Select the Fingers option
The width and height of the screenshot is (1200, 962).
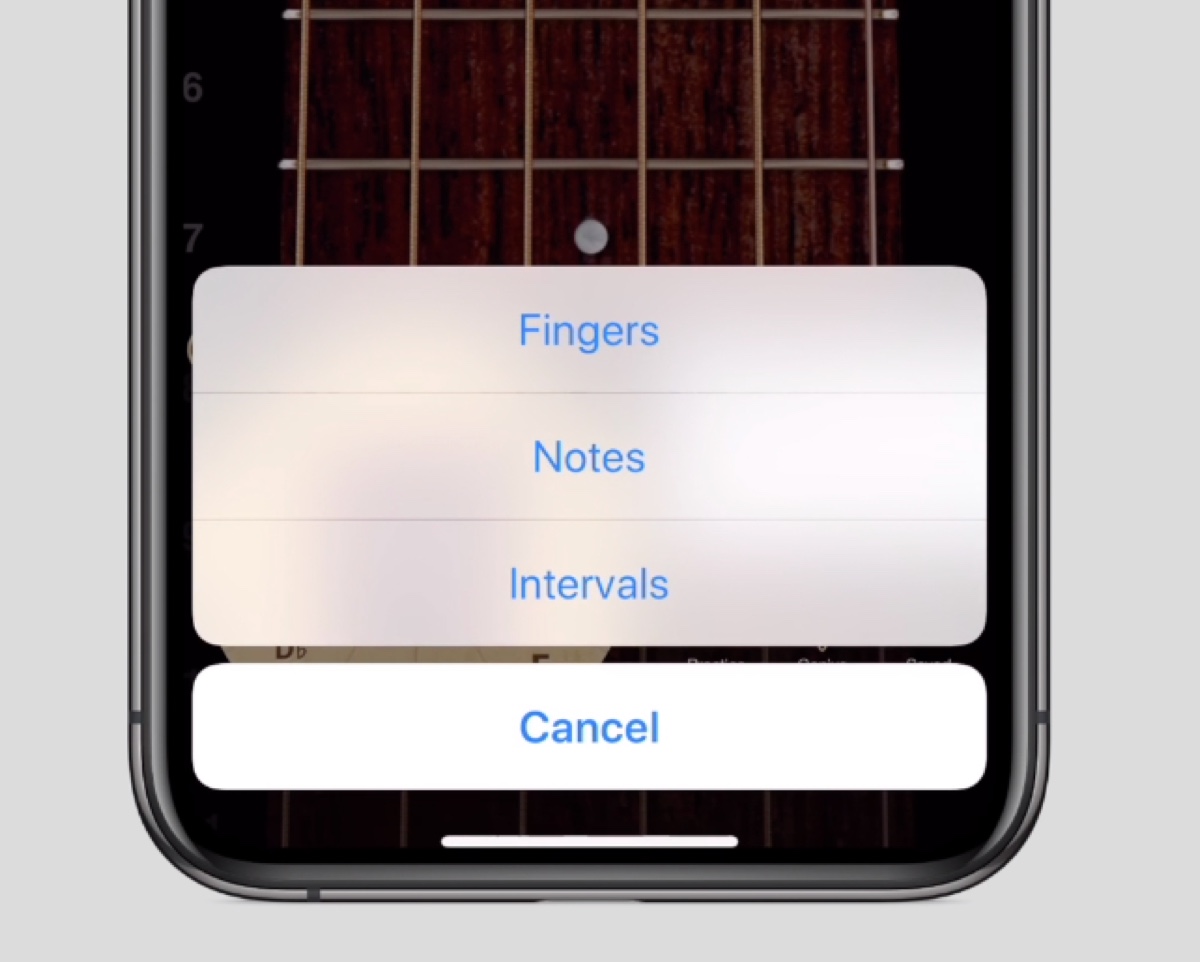589,331
